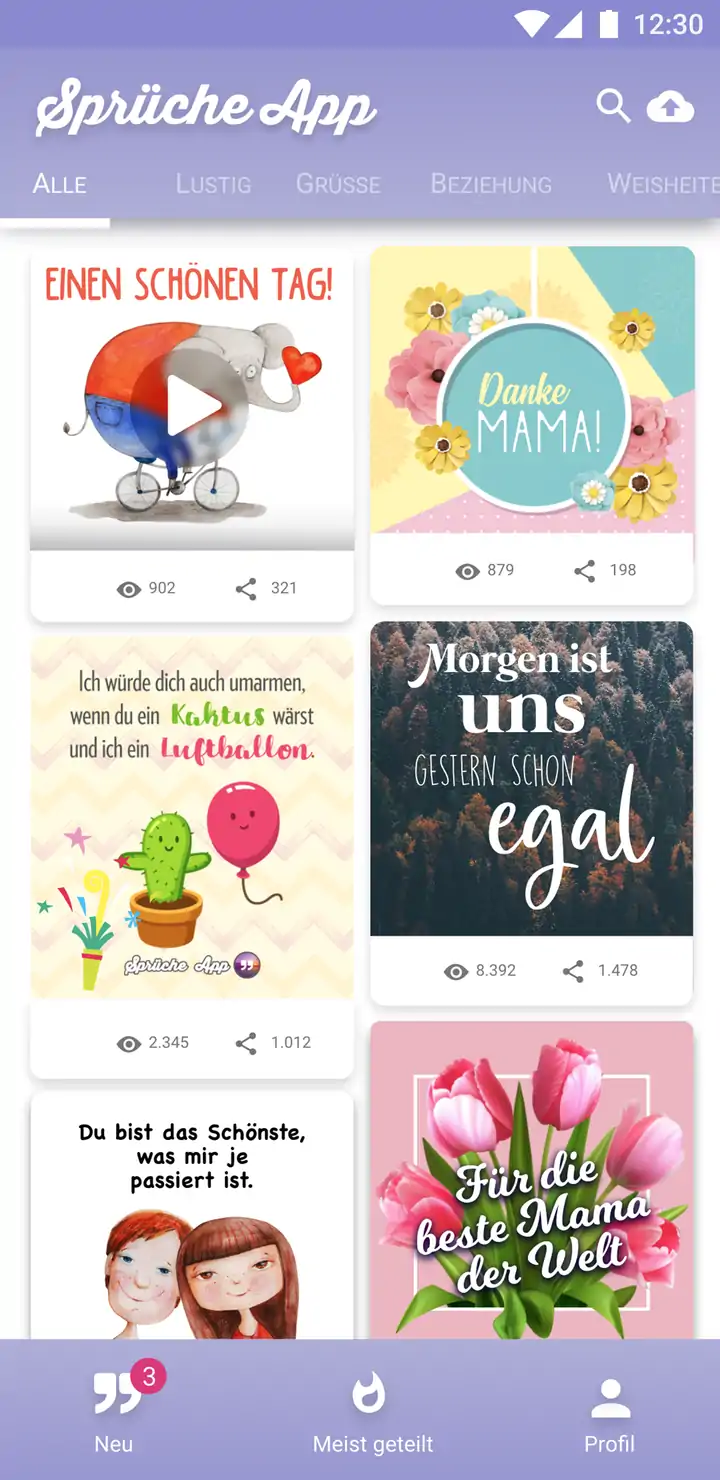Tap the cloud upload icon
720x1480 pixels.
[670, 106]
